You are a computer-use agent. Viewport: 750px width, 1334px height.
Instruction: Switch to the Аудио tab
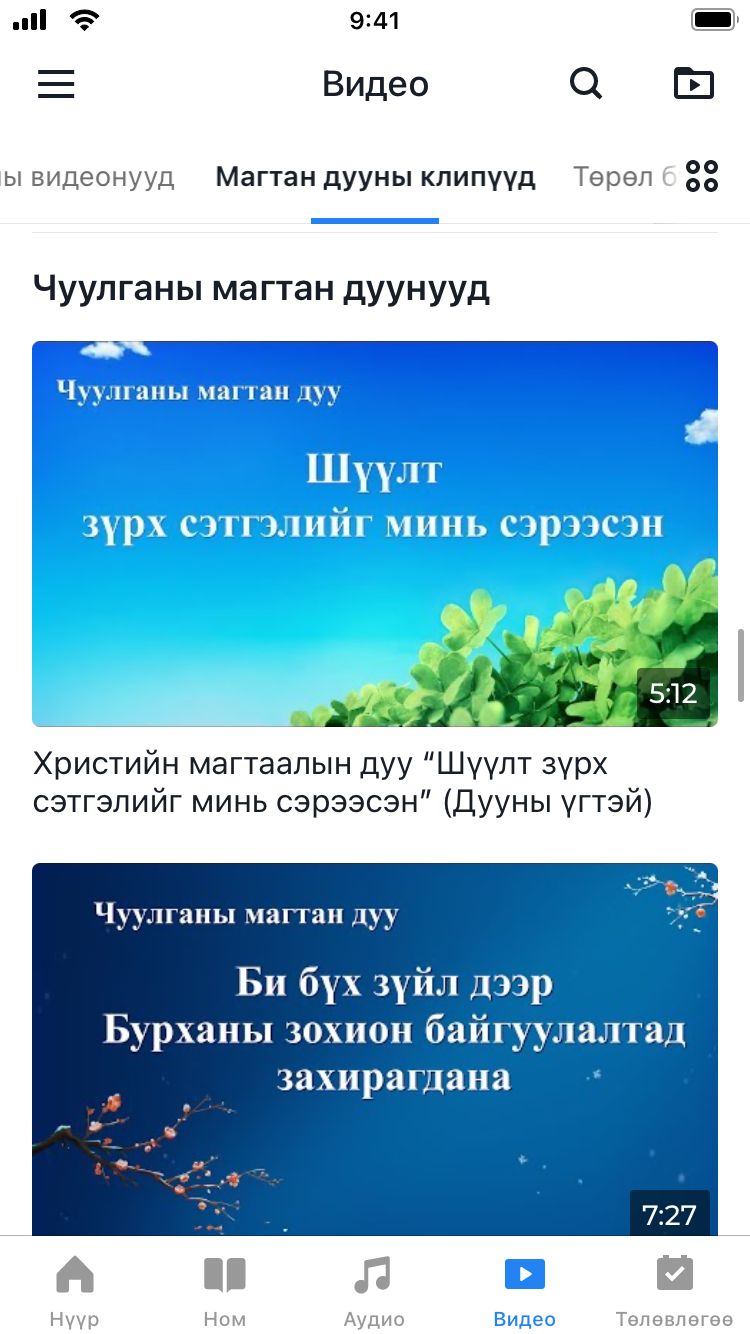pos(374,1290)
